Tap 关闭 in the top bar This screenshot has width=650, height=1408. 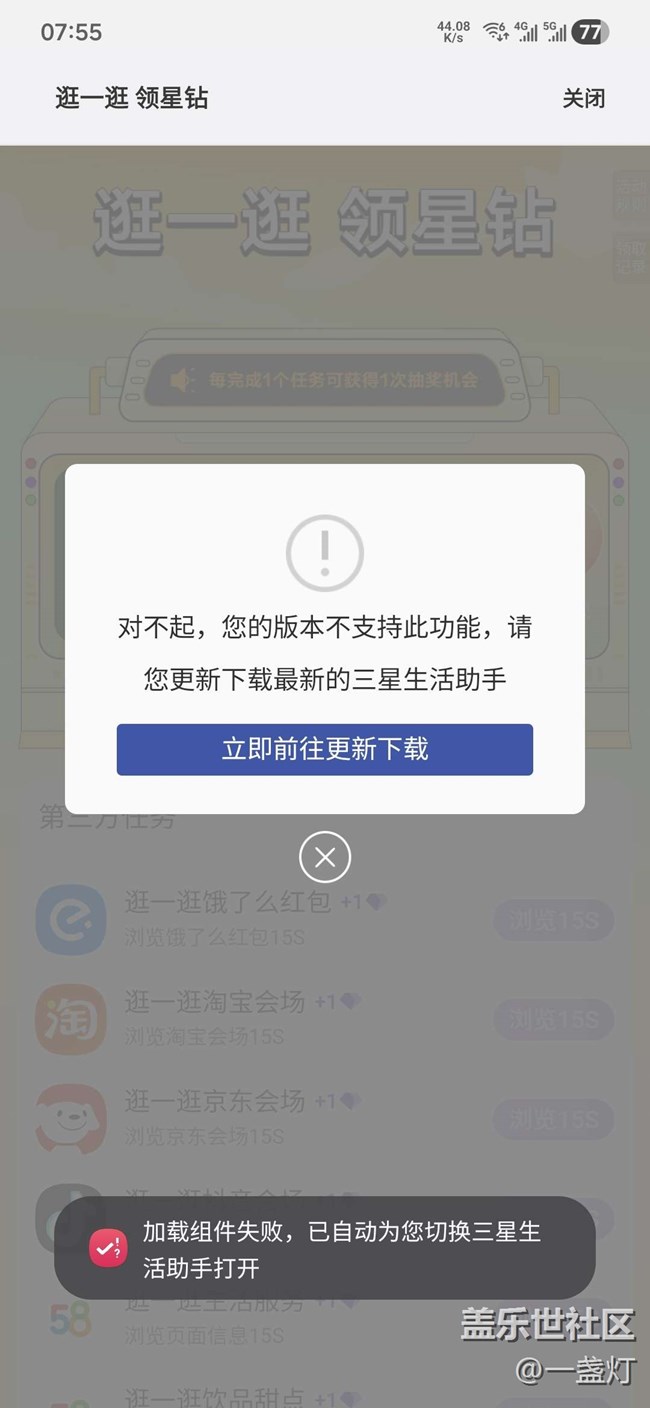click(x=583, y=98)
